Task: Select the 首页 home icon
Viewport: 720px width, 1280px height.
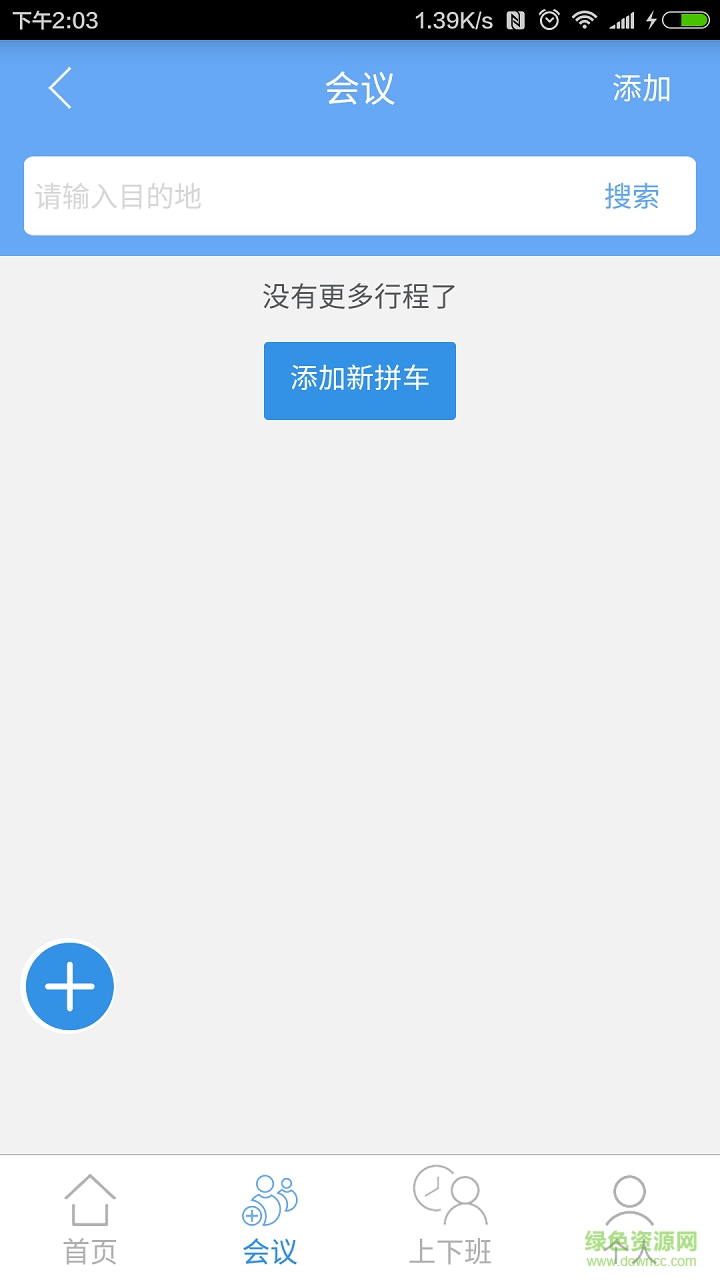Action: [90, 1197]
